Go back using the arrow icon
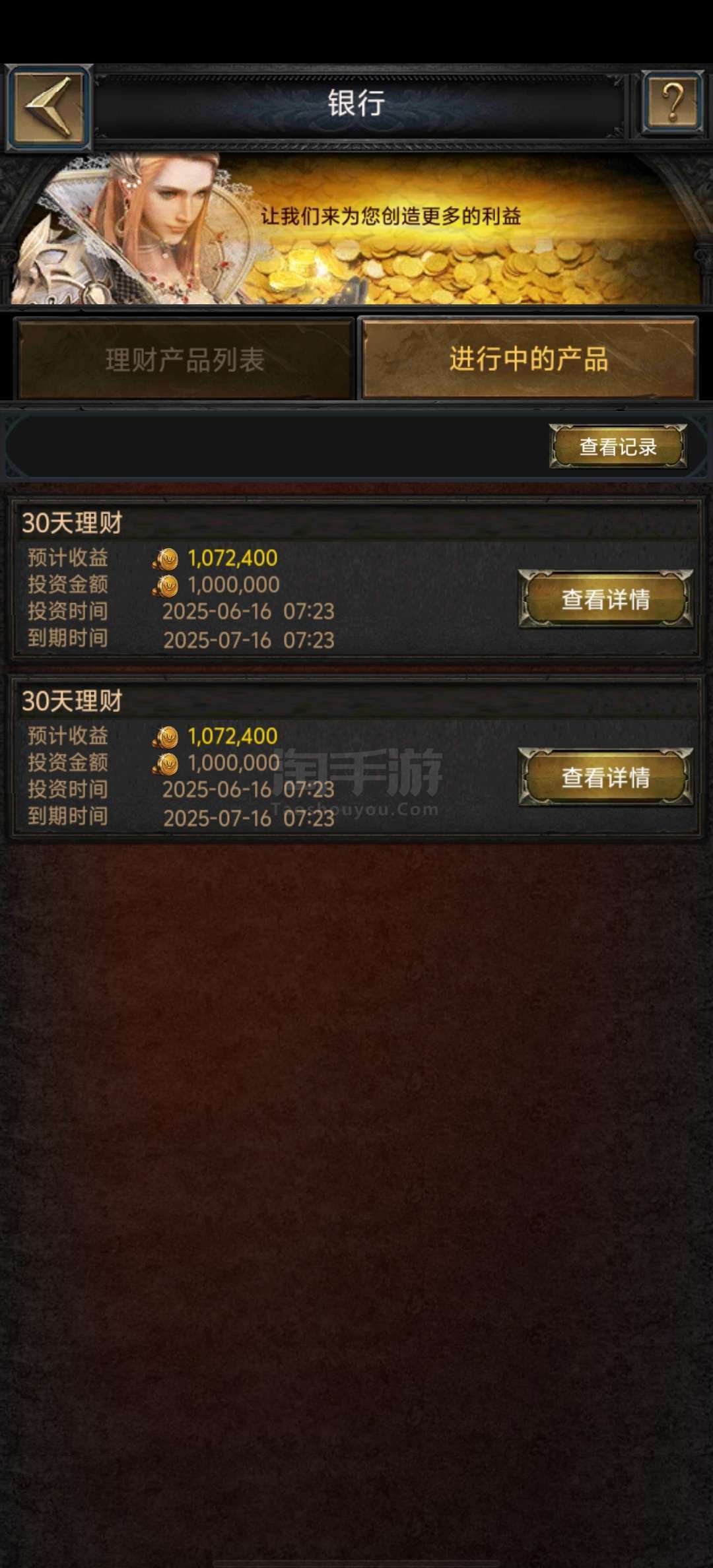713x1568 pixels. coord(48,107)
